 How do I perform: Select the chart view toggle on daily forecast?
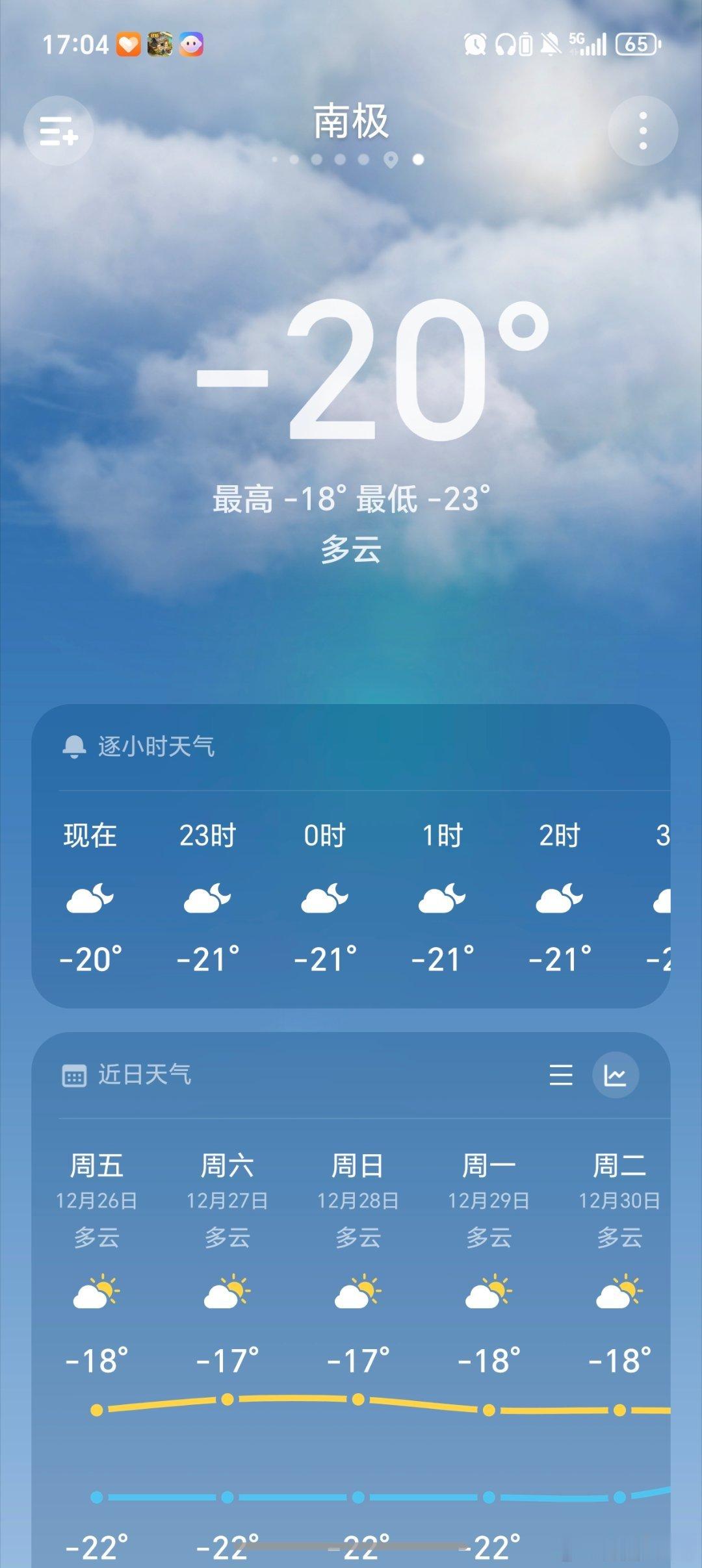point(615,1075)
